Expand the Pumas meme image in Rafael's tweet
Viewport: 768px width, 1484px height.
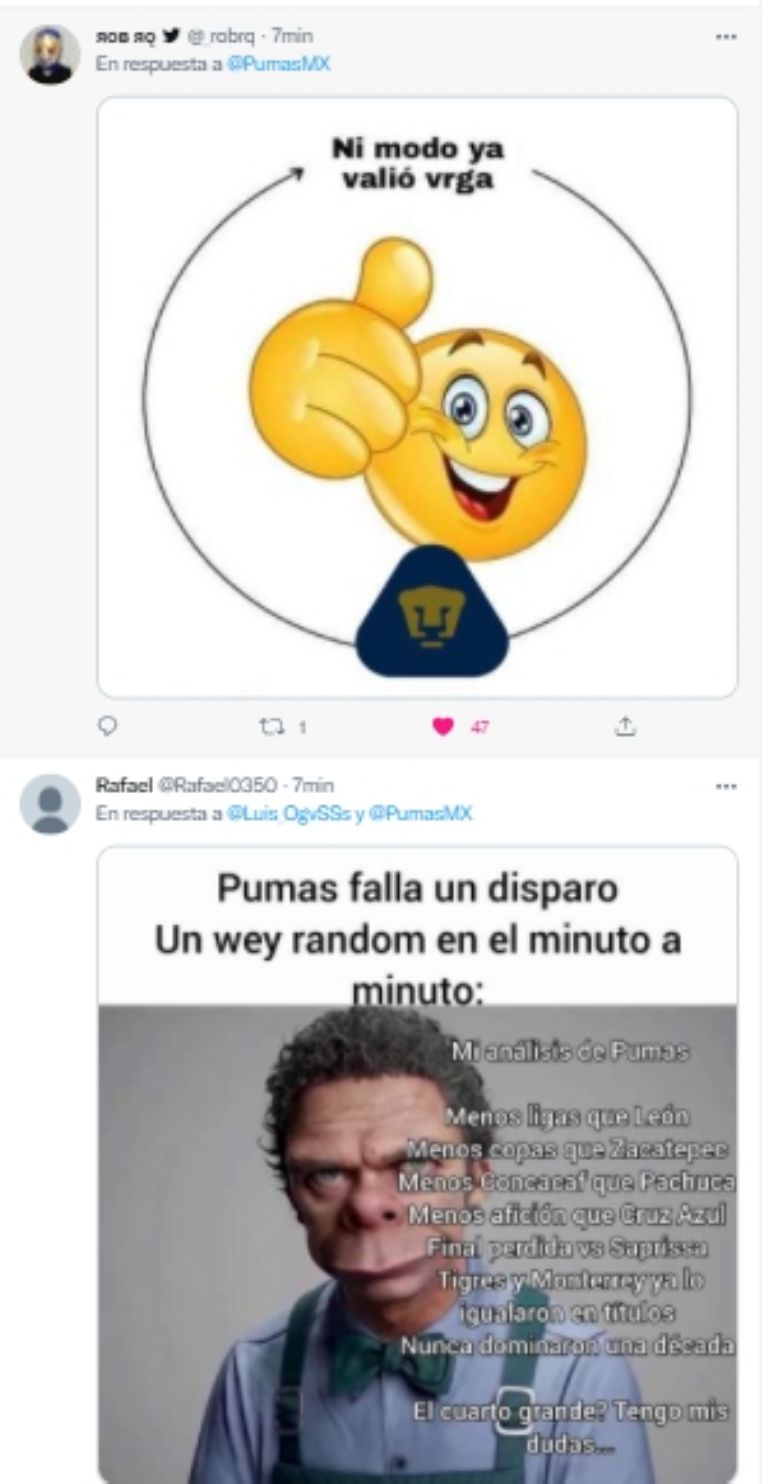point(417,1160)
